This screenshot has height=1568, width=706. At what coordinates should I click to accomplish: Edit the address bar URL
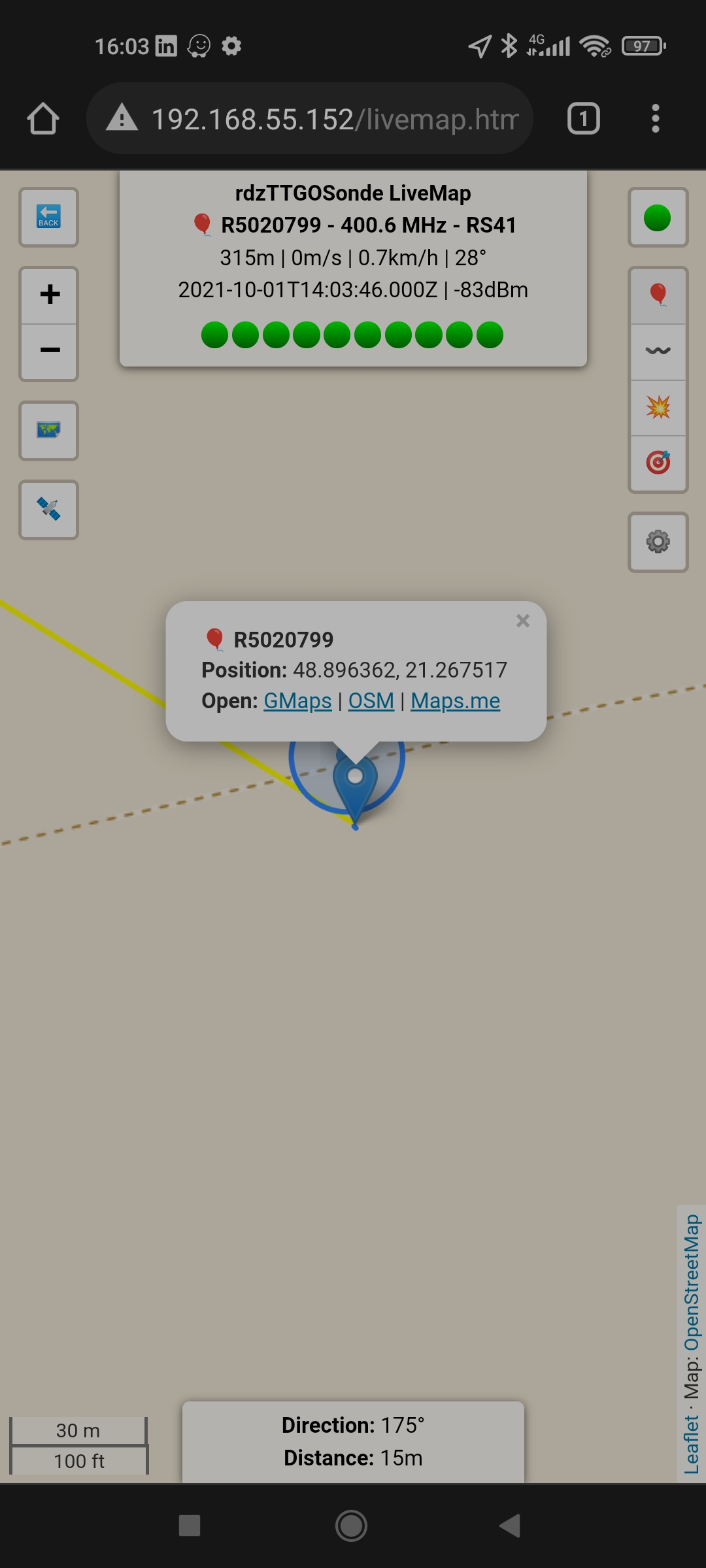click(x=333, y=119)
